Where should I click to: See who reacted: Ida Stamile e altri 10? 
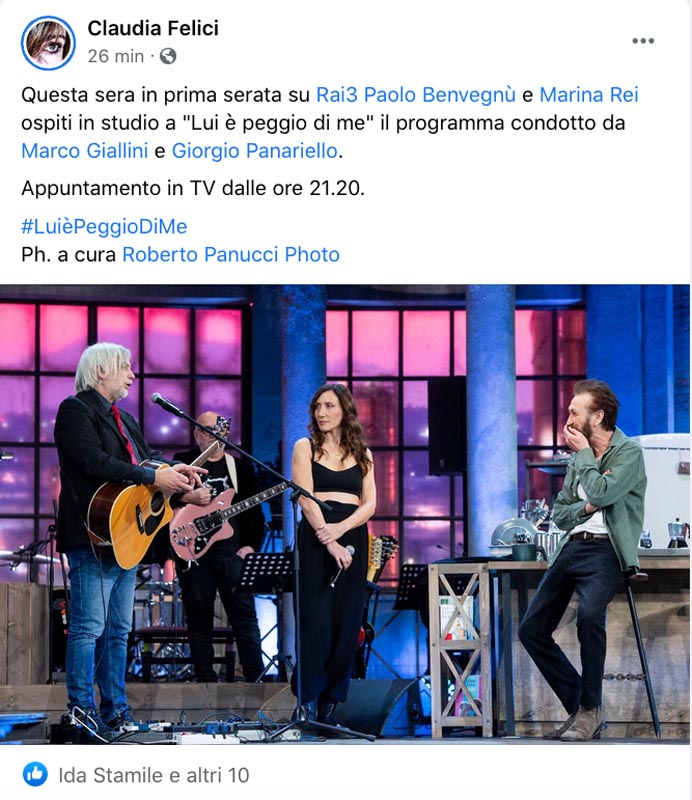154,776
